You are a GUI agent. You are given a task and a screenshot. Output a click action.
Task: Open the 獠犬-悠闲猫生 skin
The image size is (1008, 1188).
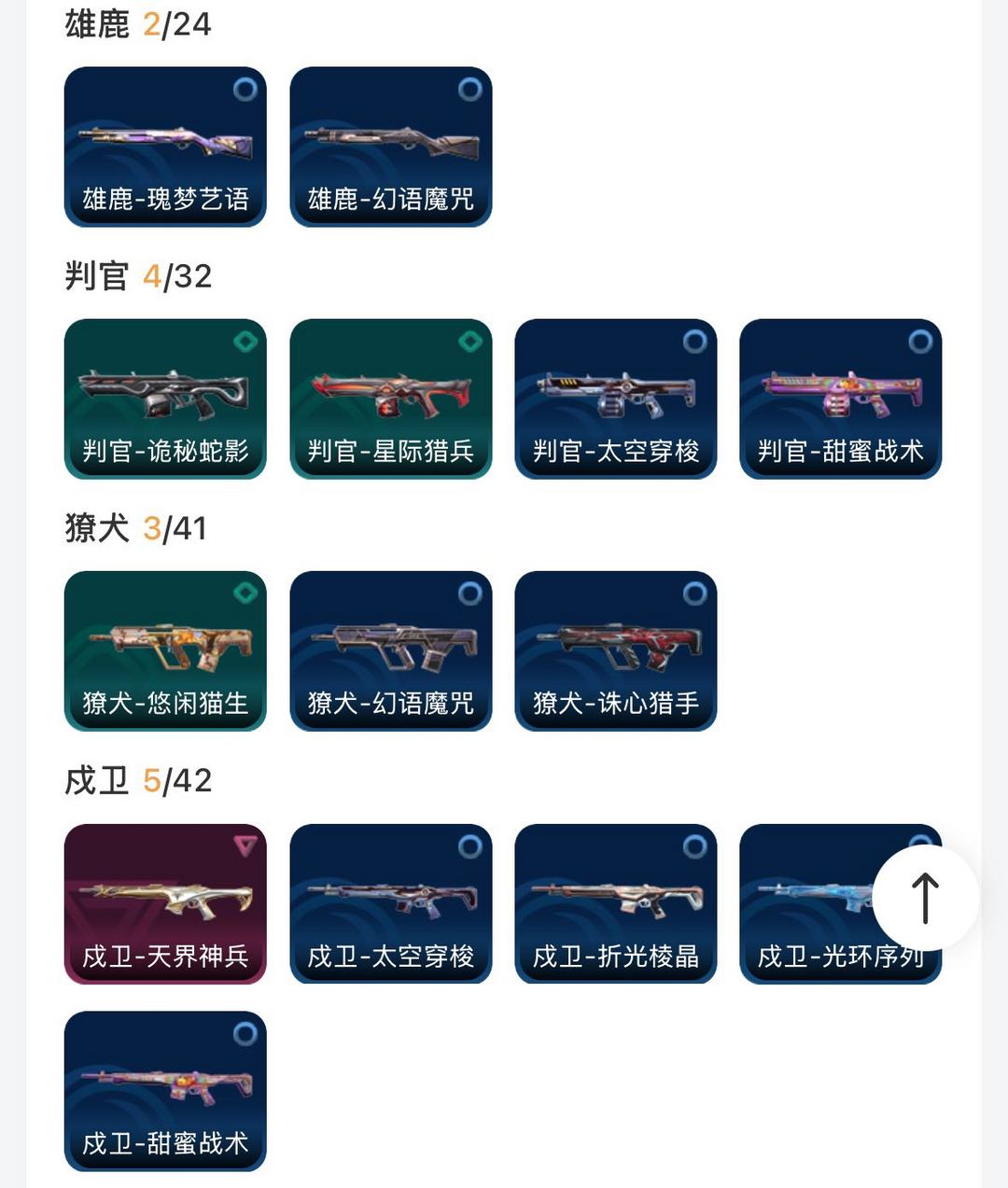[165, 650]
